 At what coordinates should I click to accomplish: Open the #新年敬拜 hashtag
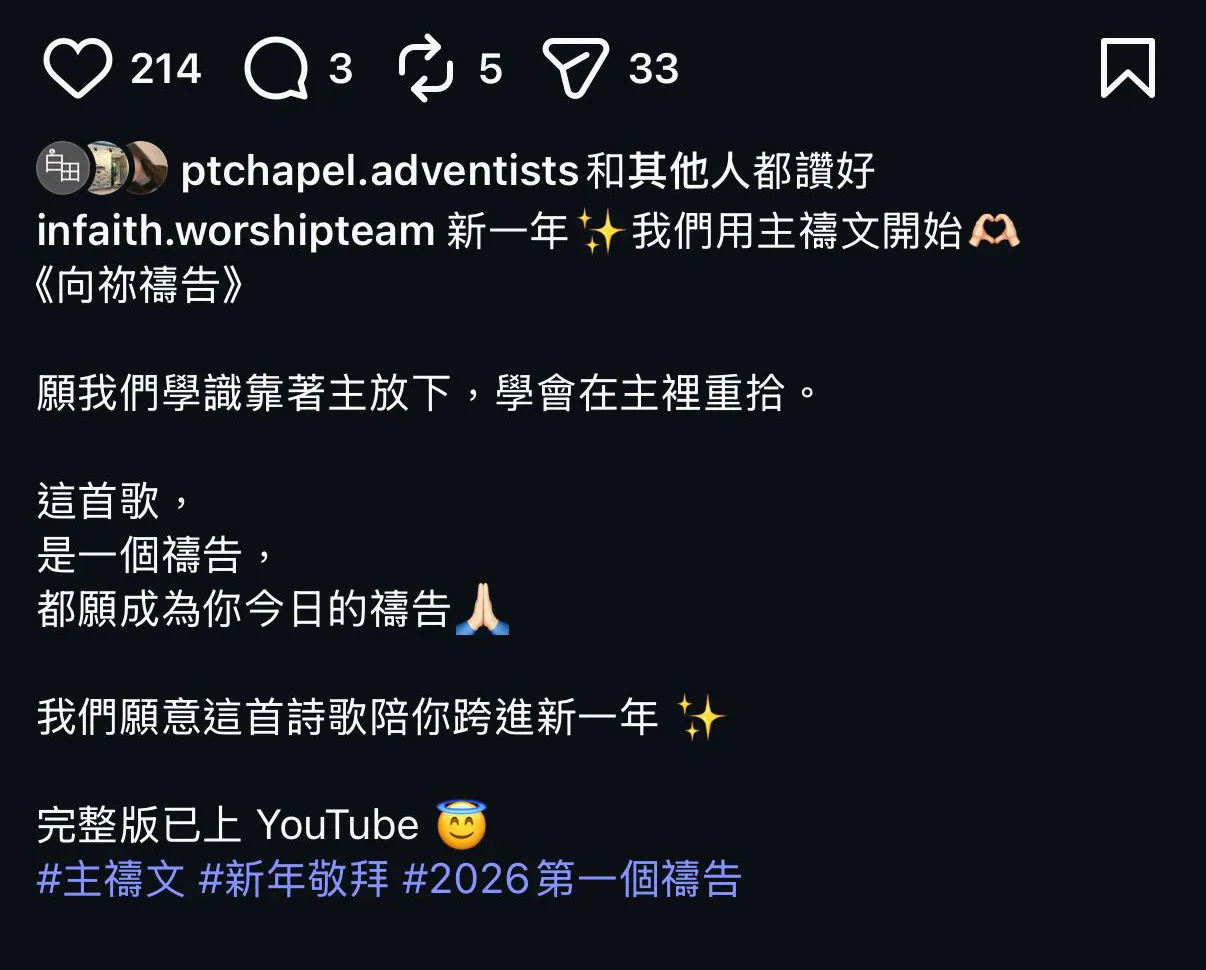tap(293, 879)
